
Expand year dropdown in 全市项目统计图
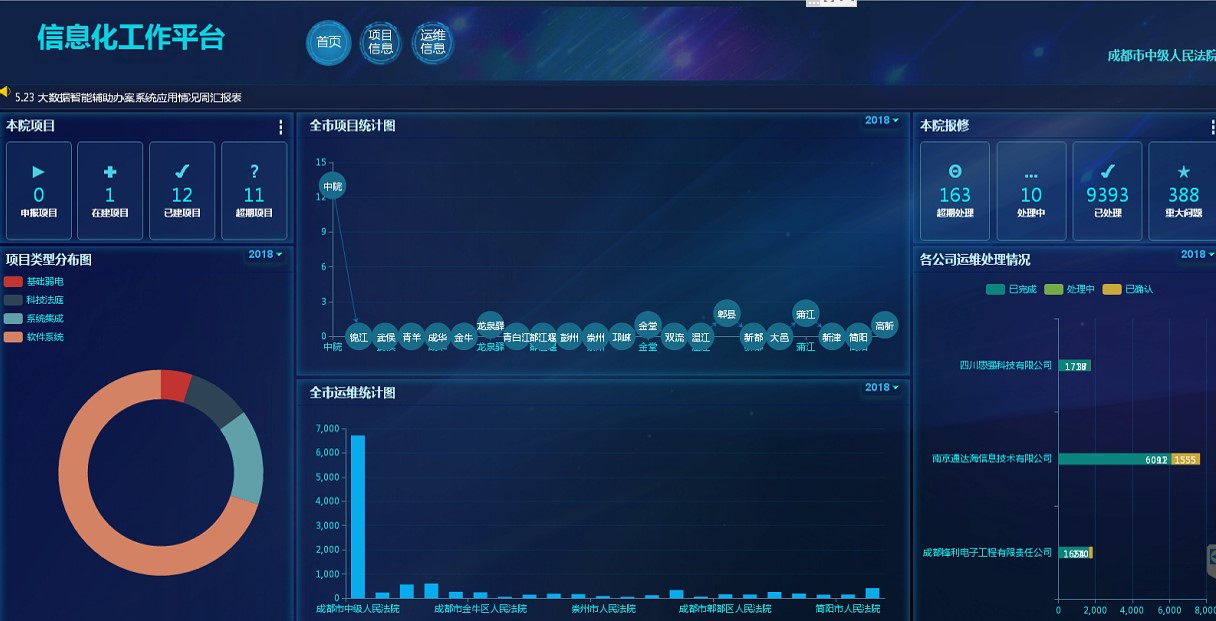pos(882,121)
